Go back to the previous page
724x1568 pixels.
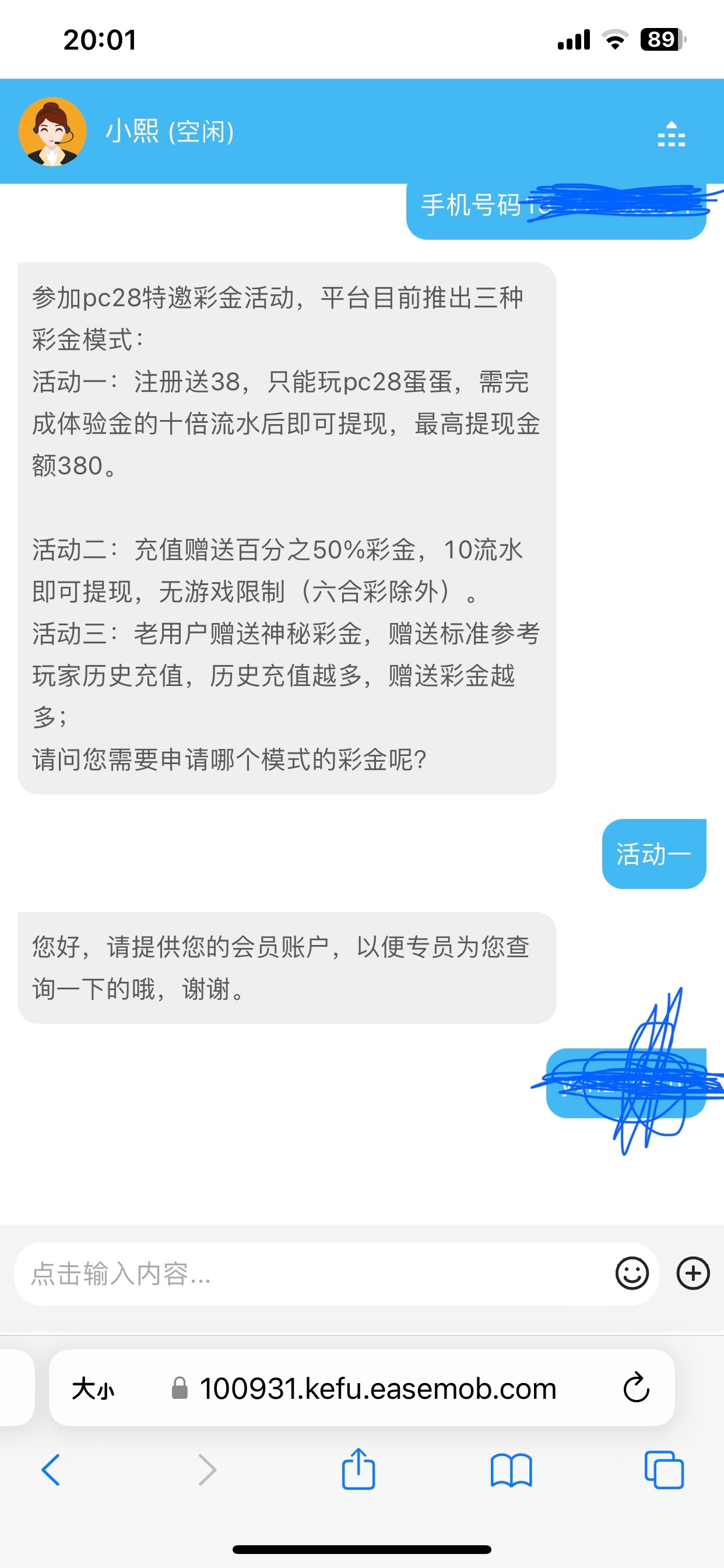(x=51, y=1470)
